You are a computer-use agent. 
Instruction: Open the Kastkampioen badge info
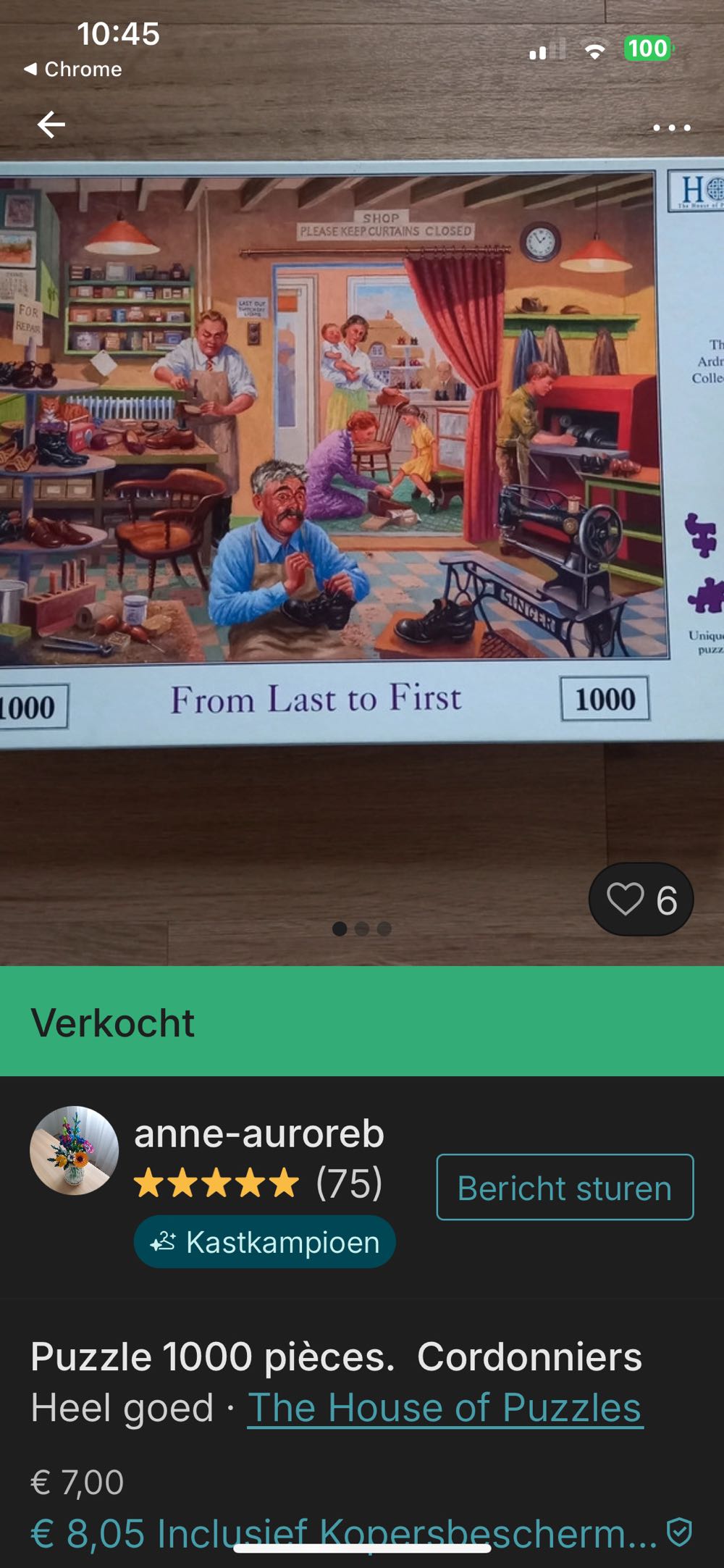coord(264,1242)
